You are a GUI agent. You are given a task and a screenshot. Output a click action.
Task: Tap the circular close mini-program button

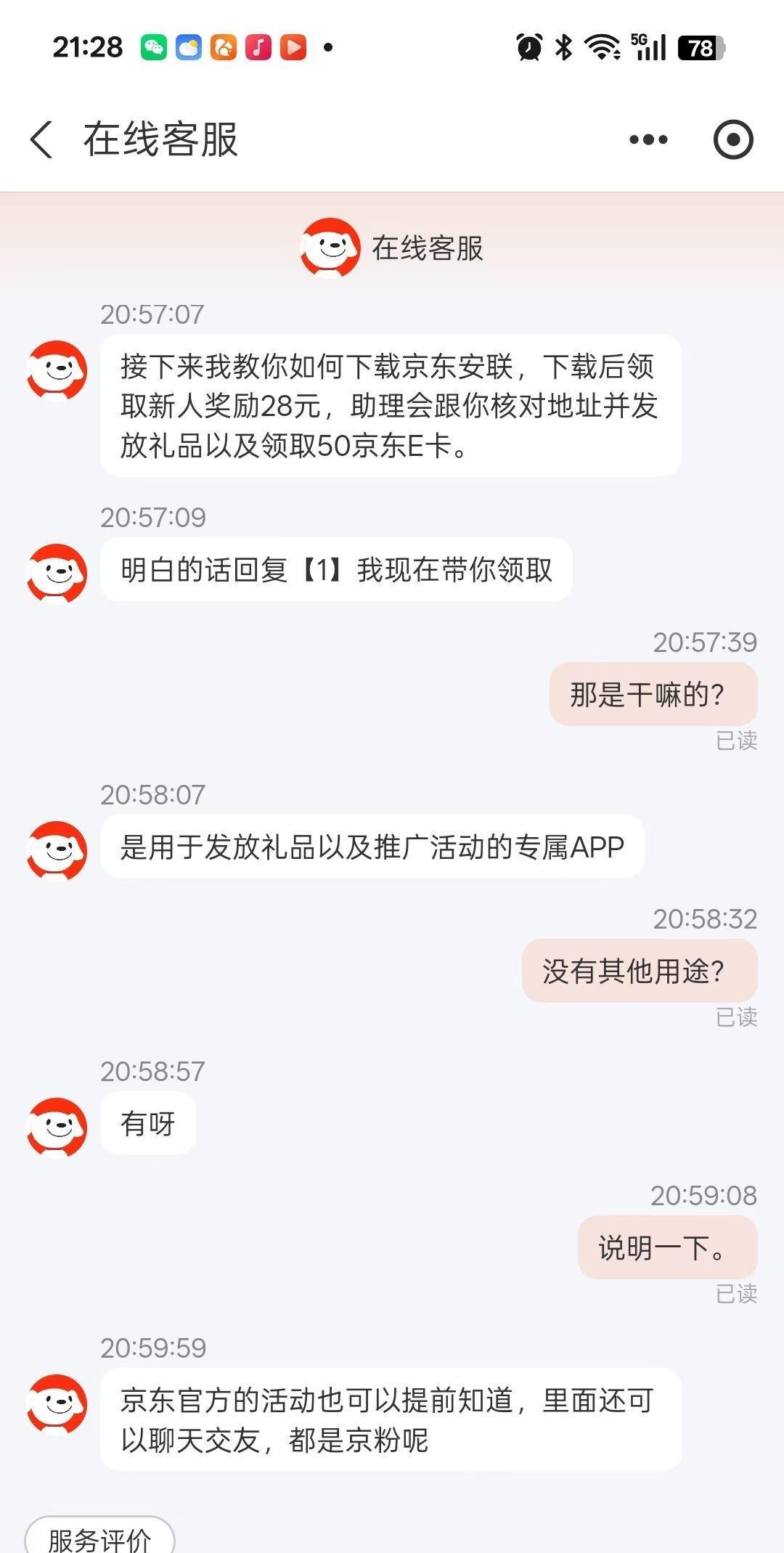pyautogui.click(x=733, y=139)
